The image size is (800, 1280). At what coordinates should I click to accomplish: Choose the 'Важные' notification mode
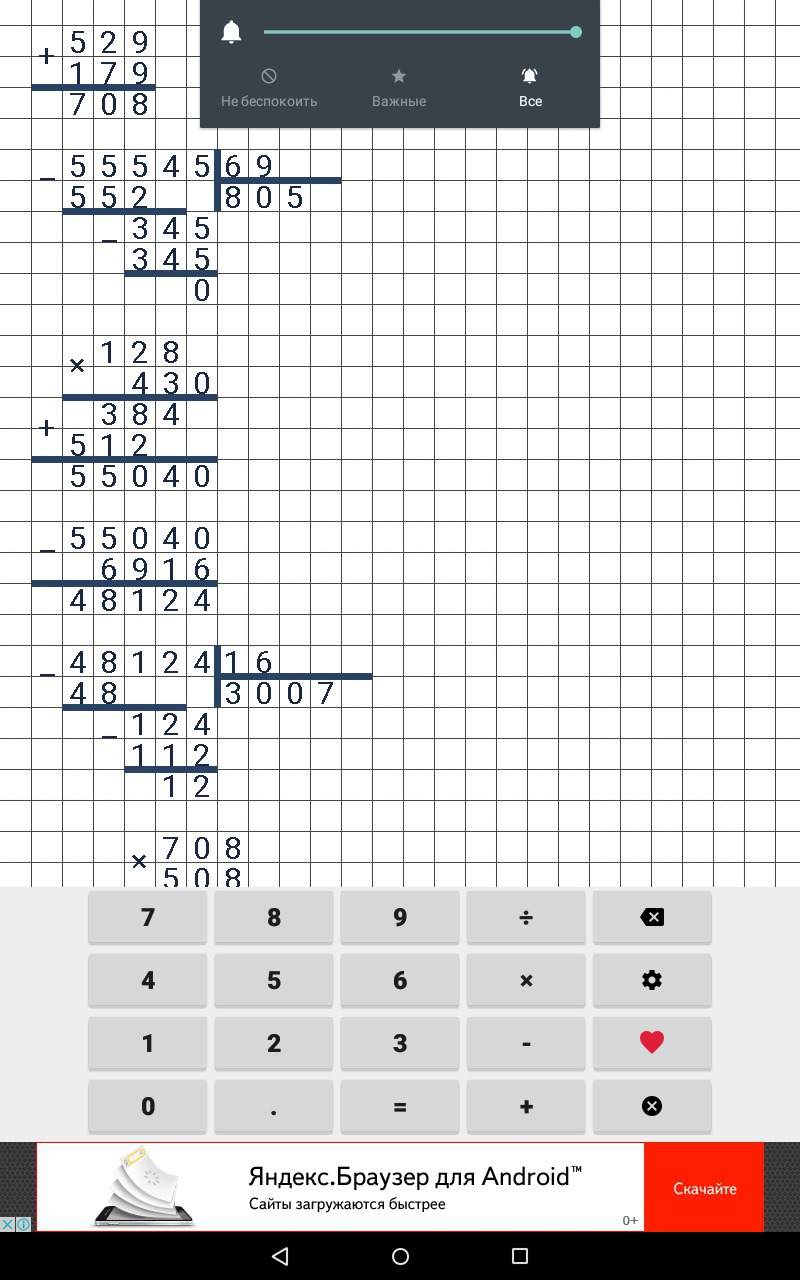point(399,88)
